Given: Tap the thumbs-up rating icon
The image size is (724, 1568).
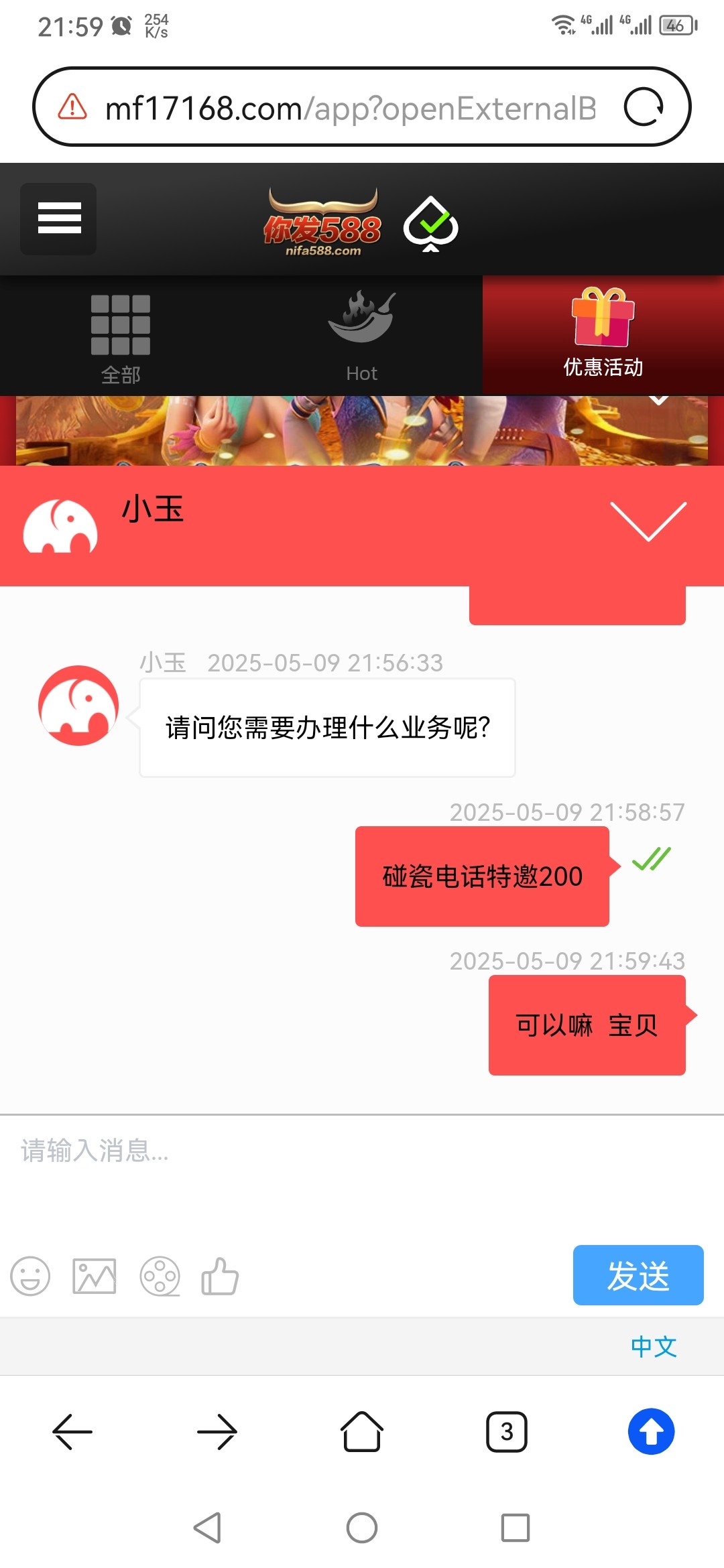Looking at the screenshot, I should click(221, 1276).
